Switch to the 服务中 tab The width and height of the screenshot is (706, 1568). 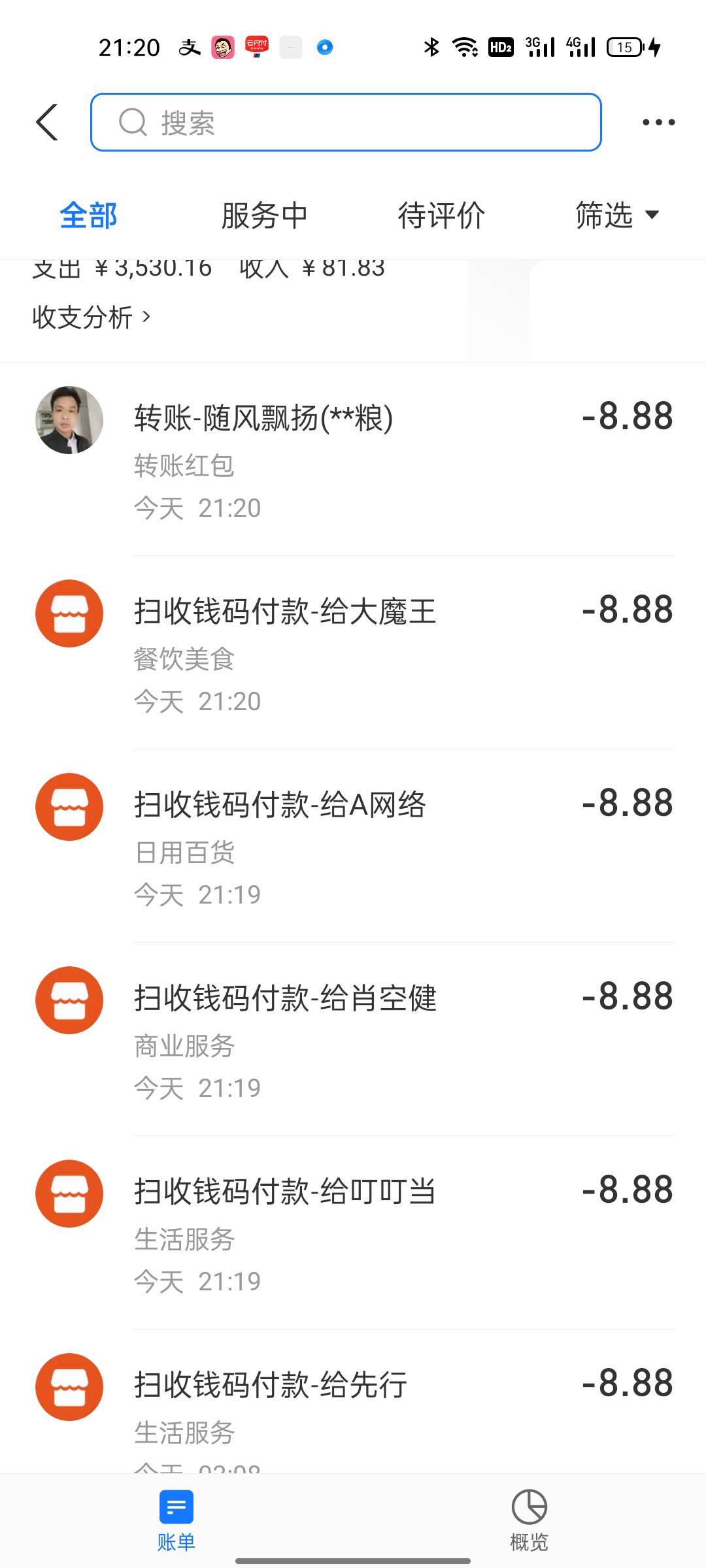264,216
